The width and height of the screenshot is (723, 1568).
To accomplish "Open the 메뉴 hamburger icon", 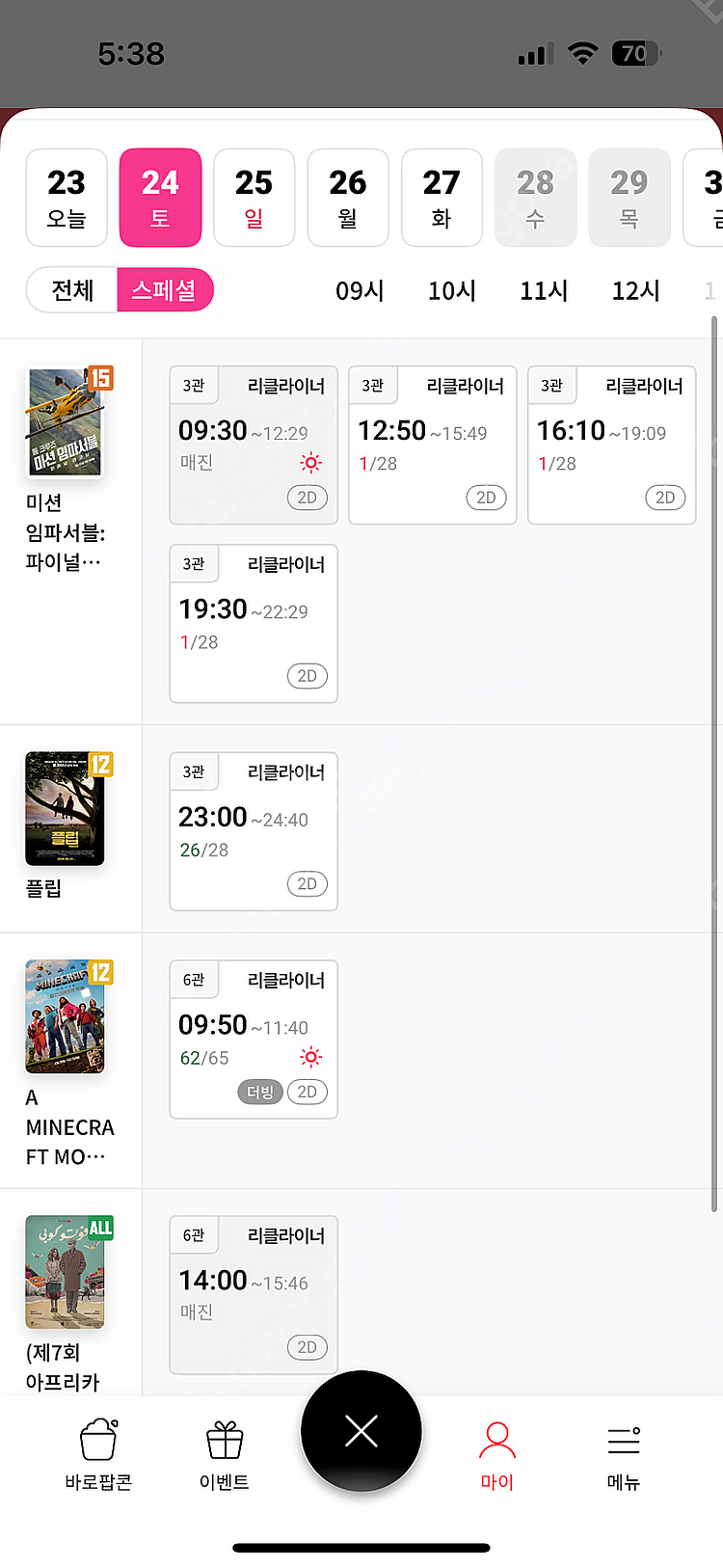I will pyautogui.click(x=623, y=1440).
